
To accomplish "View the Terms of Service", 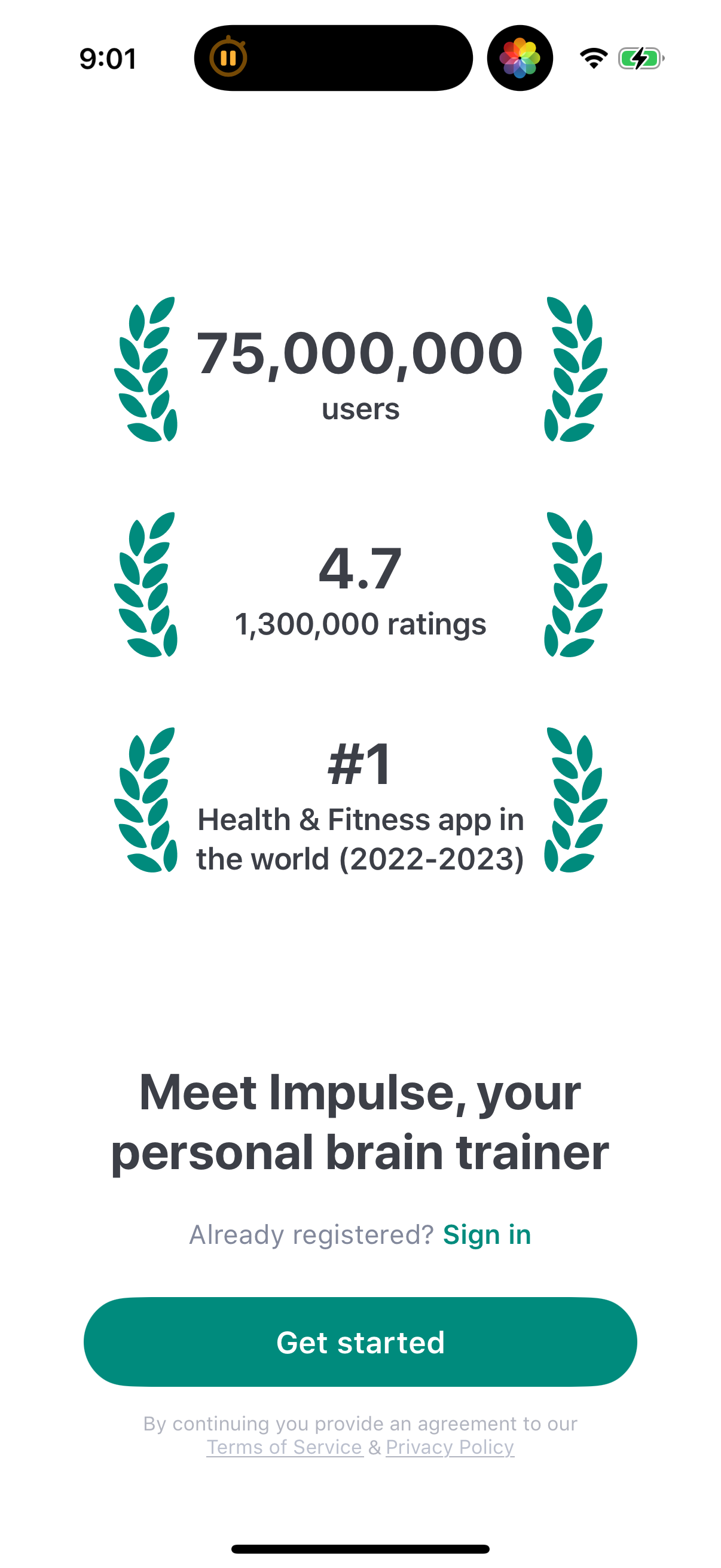I will coord(283,1447).
